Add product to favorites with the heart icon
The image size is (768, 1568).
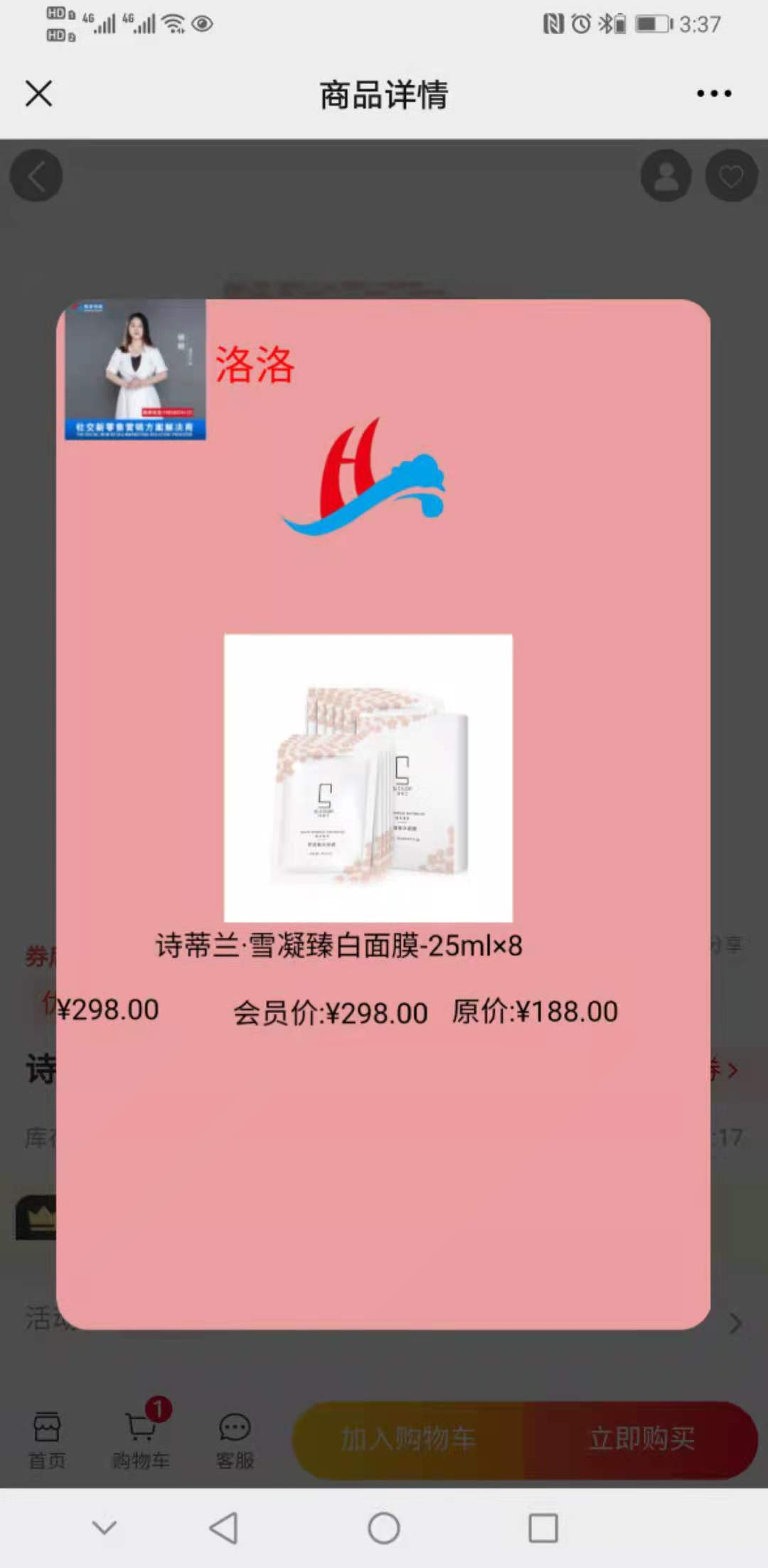[731, 176]
